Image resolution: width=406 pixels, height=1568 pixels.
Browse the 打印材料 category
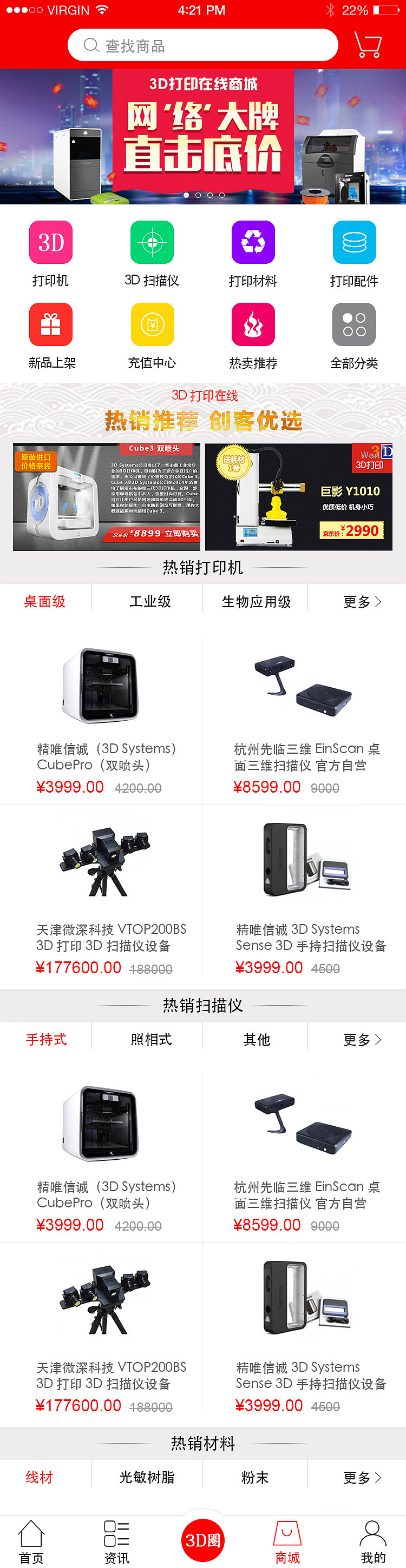pyautogui.click(x=253, y=254)
